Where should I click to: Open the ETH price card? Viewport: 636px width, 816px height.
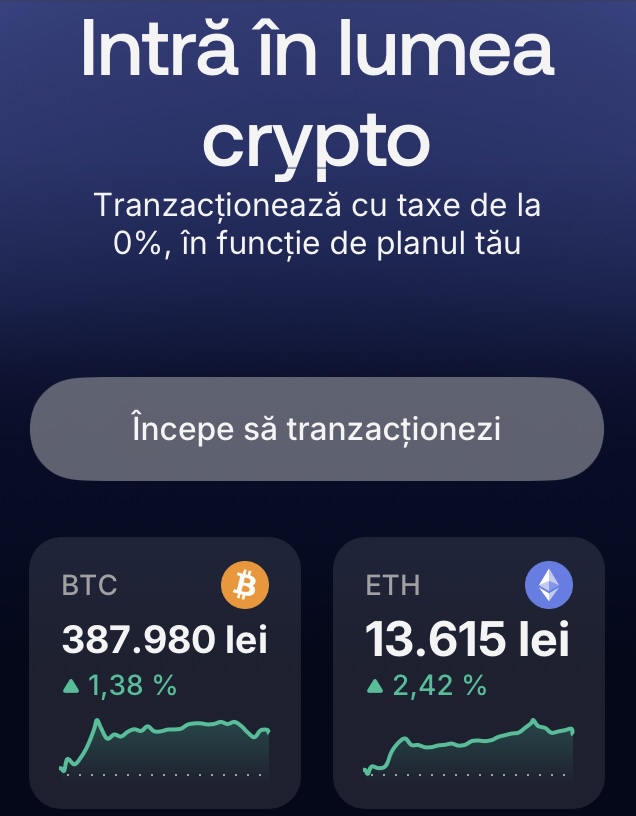tap(468, 670)
